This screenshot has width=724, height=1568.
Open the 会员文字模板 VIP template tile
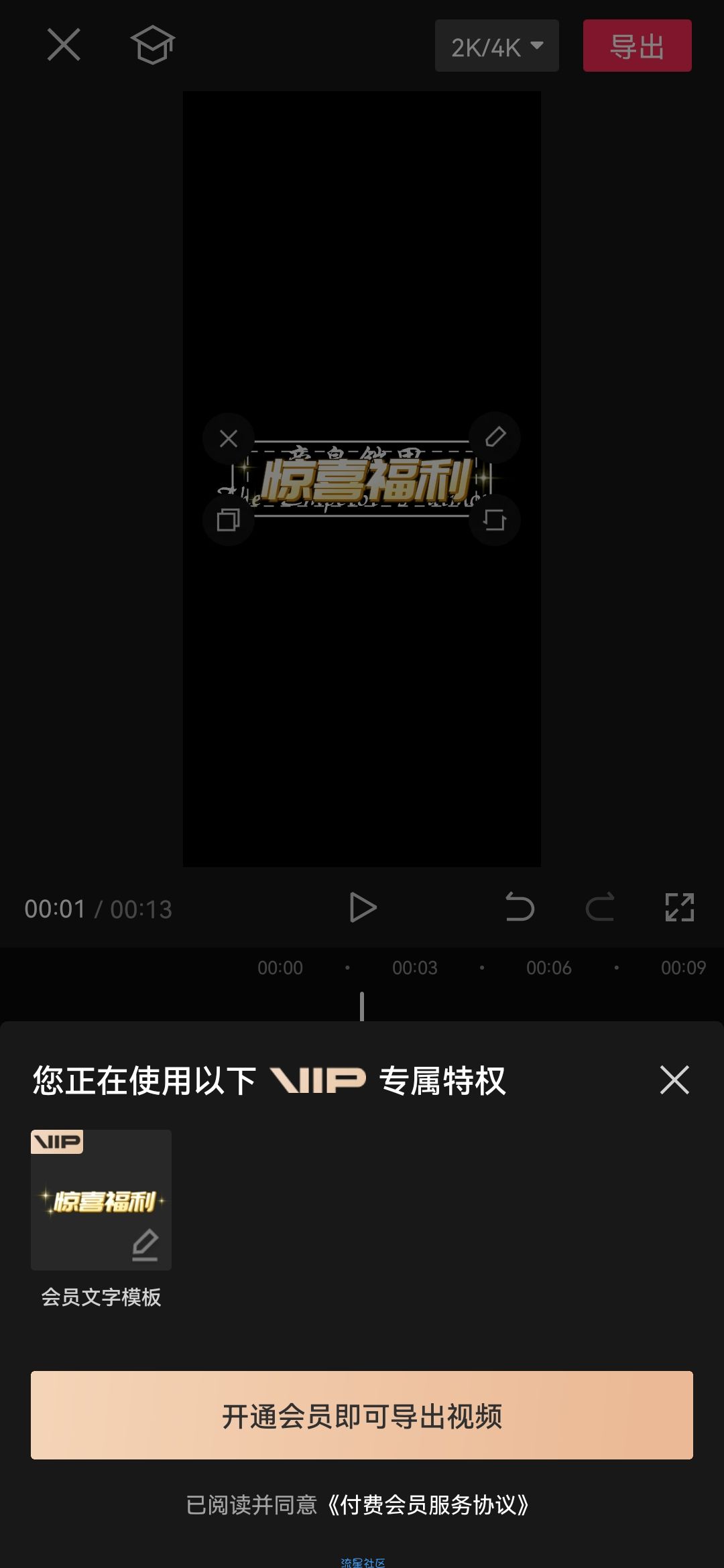pos(101,1200)
